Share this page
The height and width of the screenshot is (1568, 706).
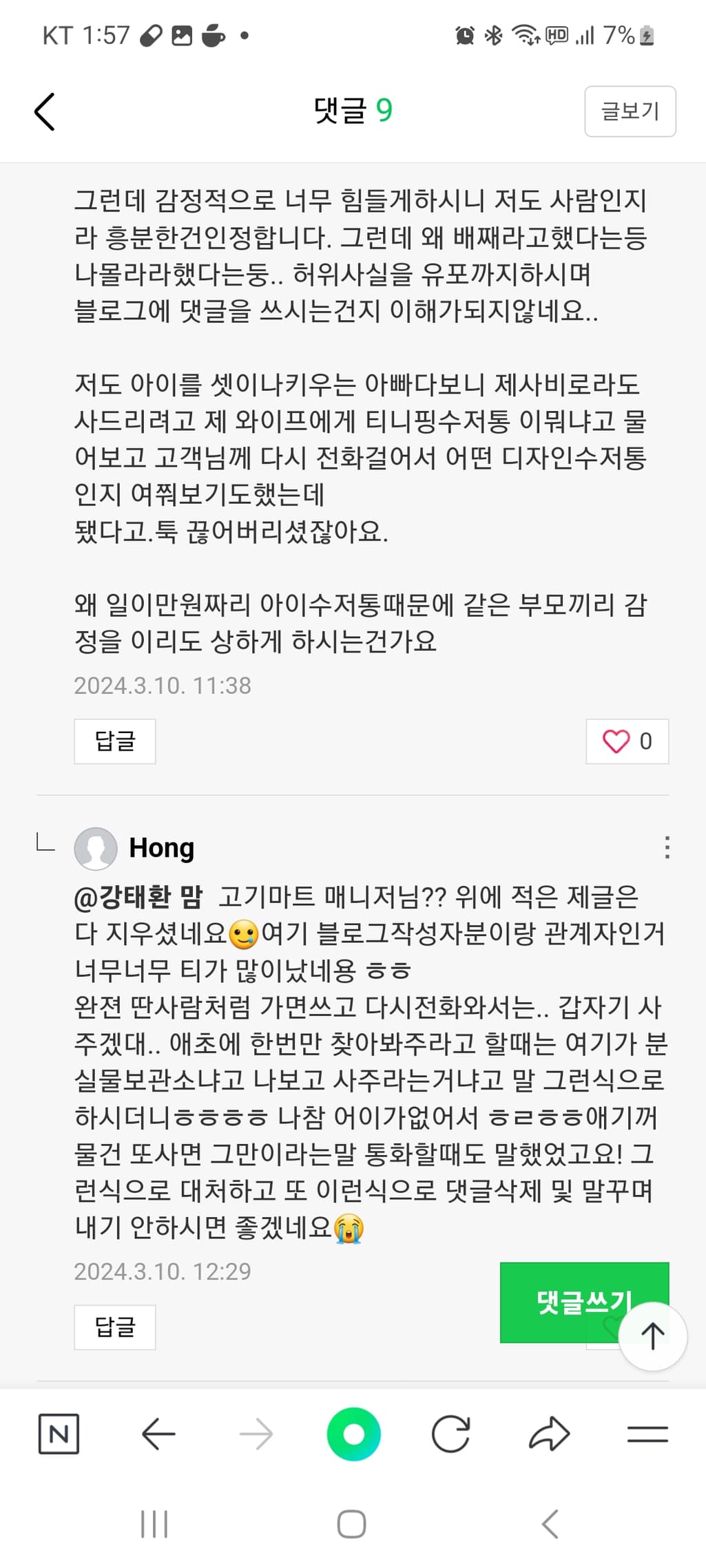(x=549, y=1434)
